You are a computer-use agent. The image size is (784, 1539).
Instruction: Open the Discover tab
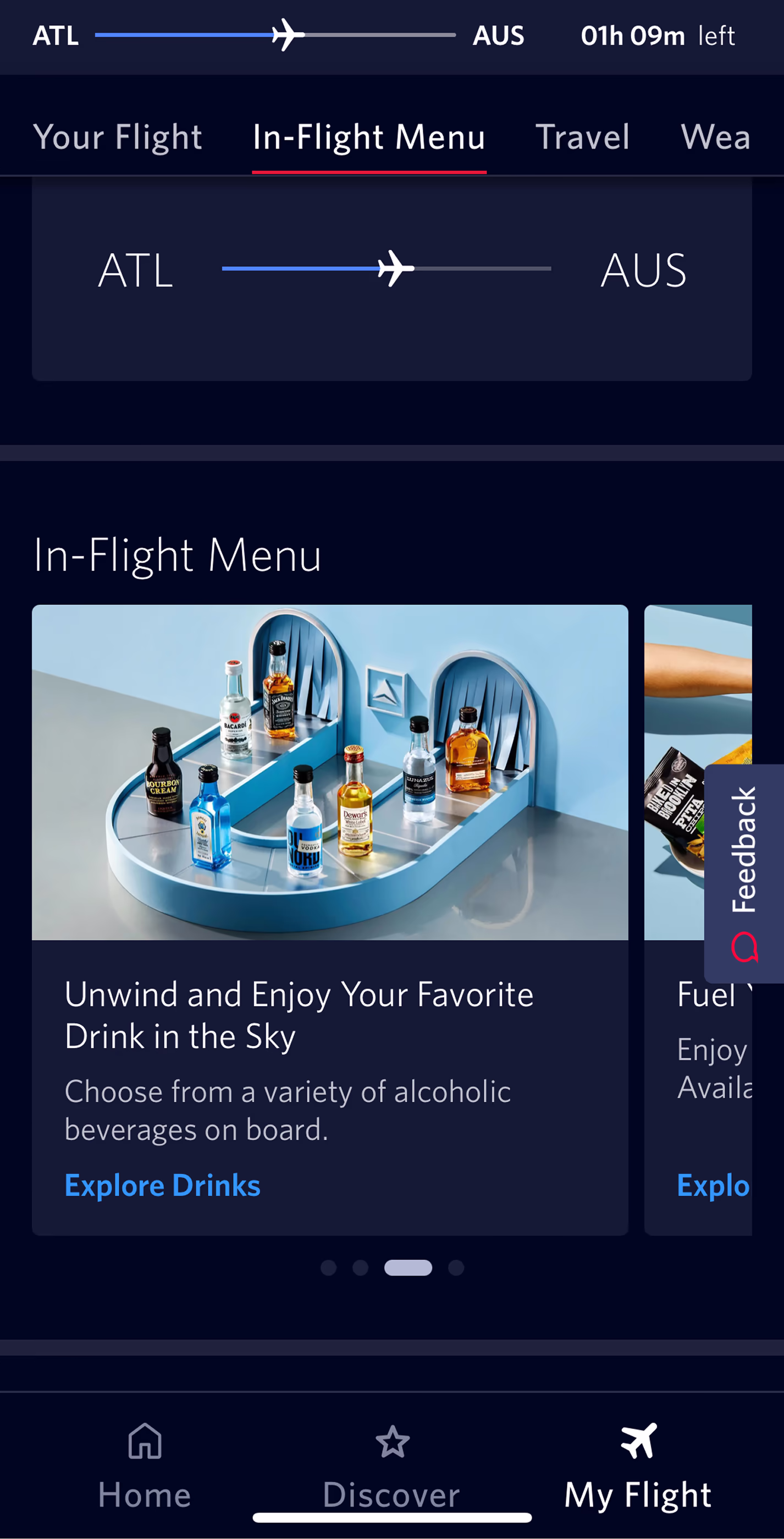click(391, 1464)
